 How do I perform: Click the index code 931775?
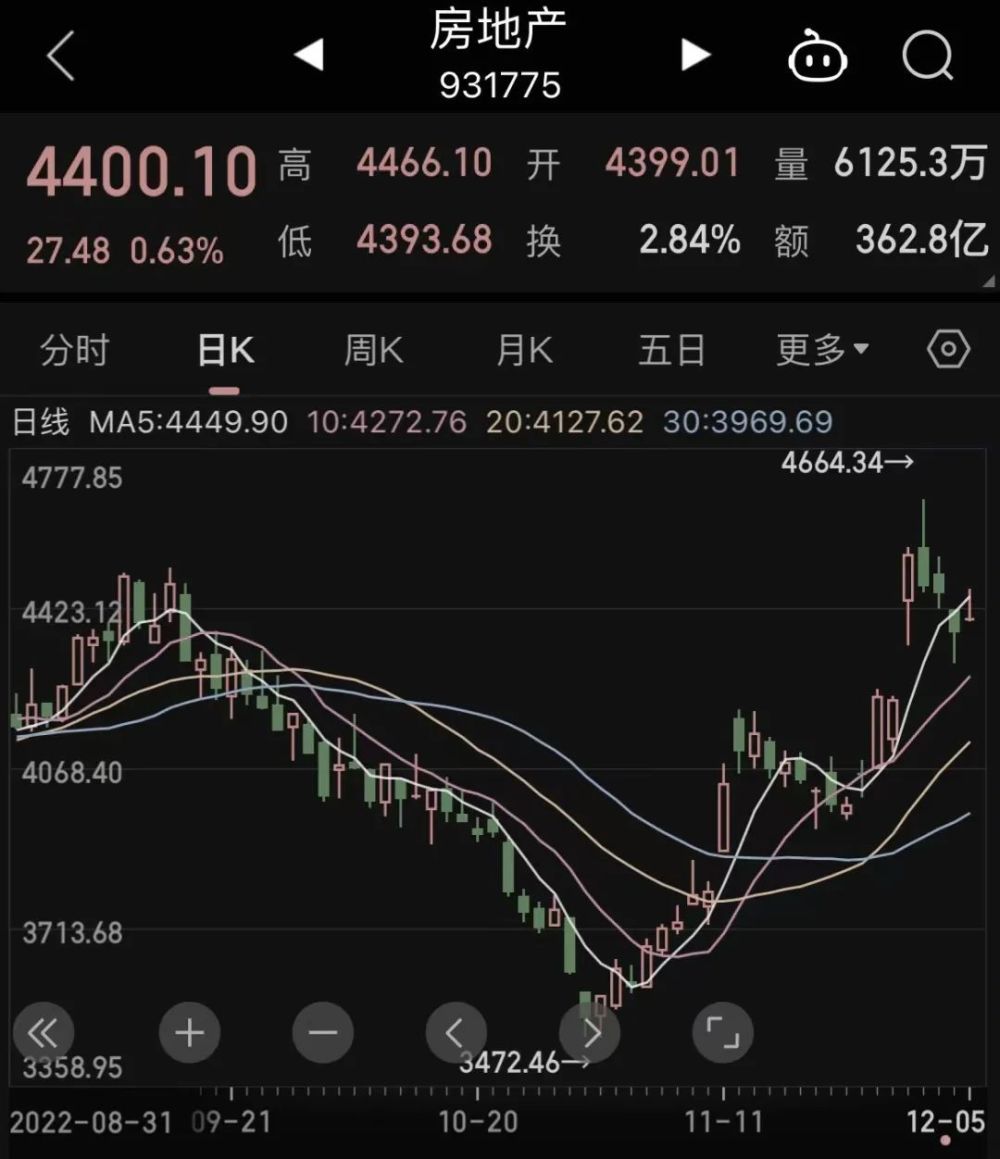(500, 87)
